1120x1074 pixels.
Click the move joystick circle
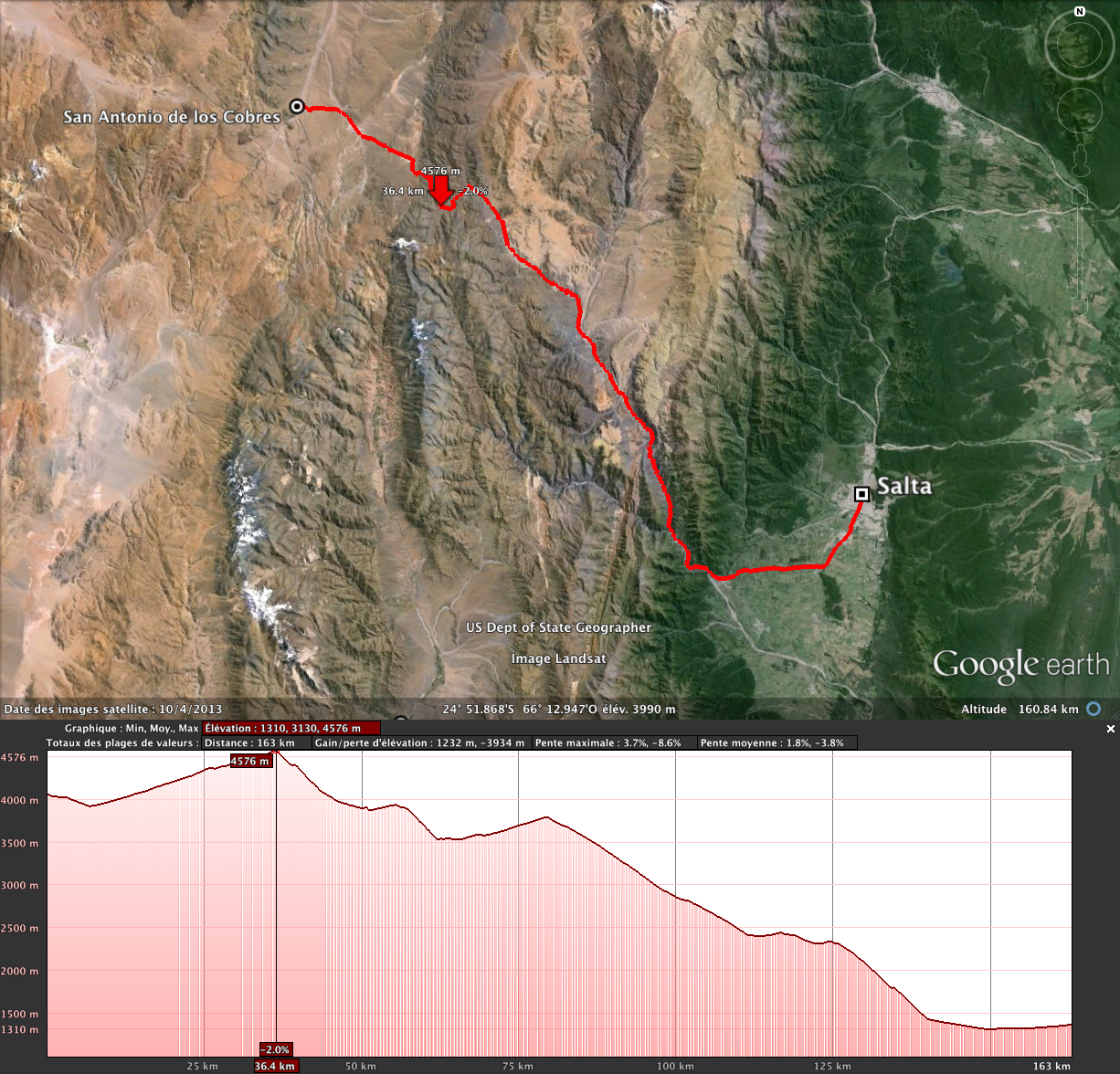(1080, 111)
